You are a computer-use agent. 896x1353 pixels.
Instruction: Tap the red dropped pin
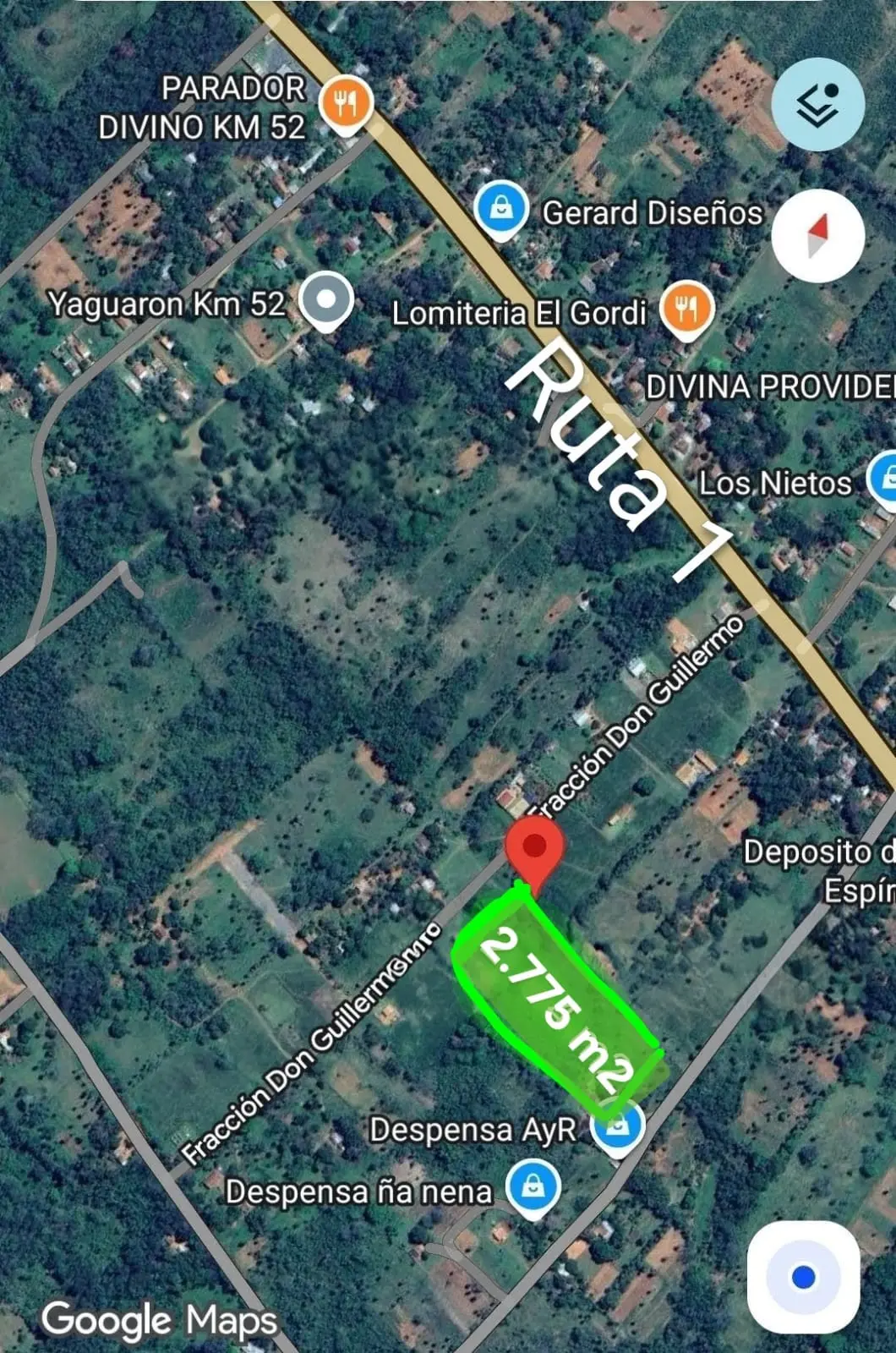(534, 848)
